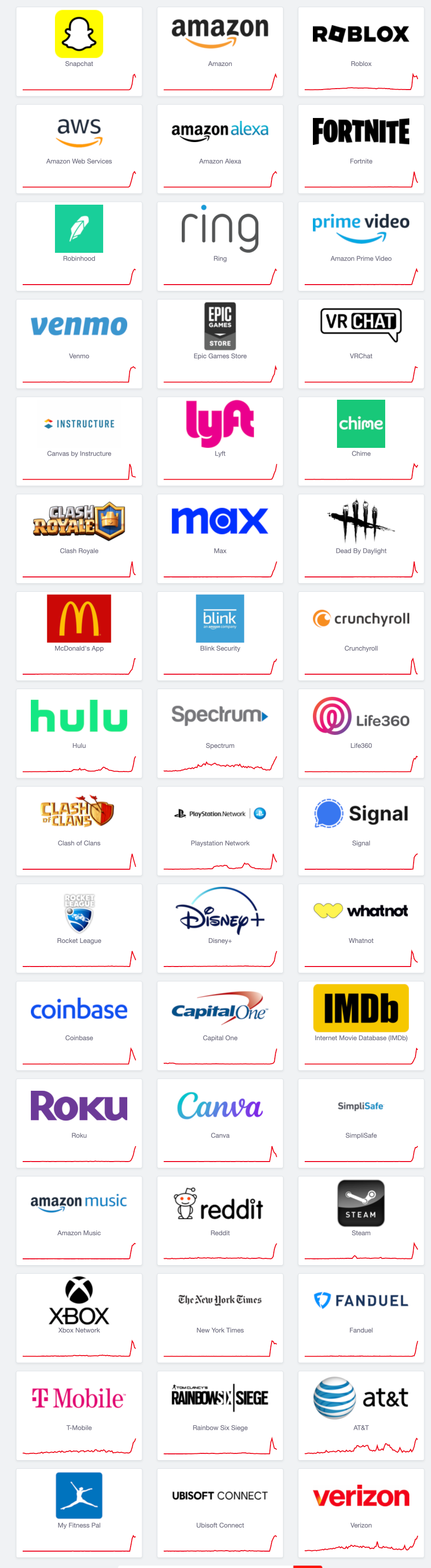This screenshot has height=1568, width=431.
Task: Open the Lyft outage card
Action: pyautogui.click(x=220, y=441)
